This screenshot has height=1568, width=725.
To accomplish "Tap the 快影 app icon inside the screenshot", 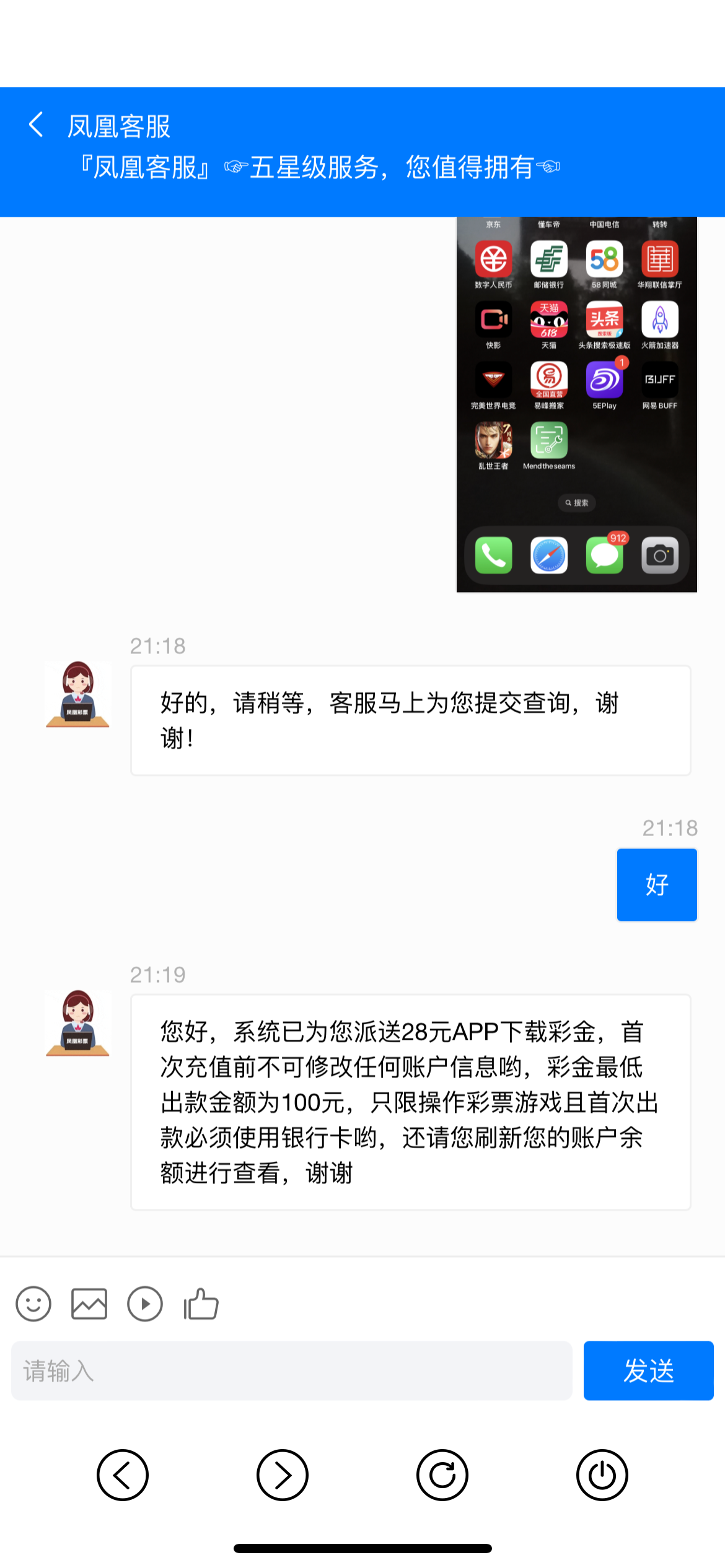I will tap(492, 320).
